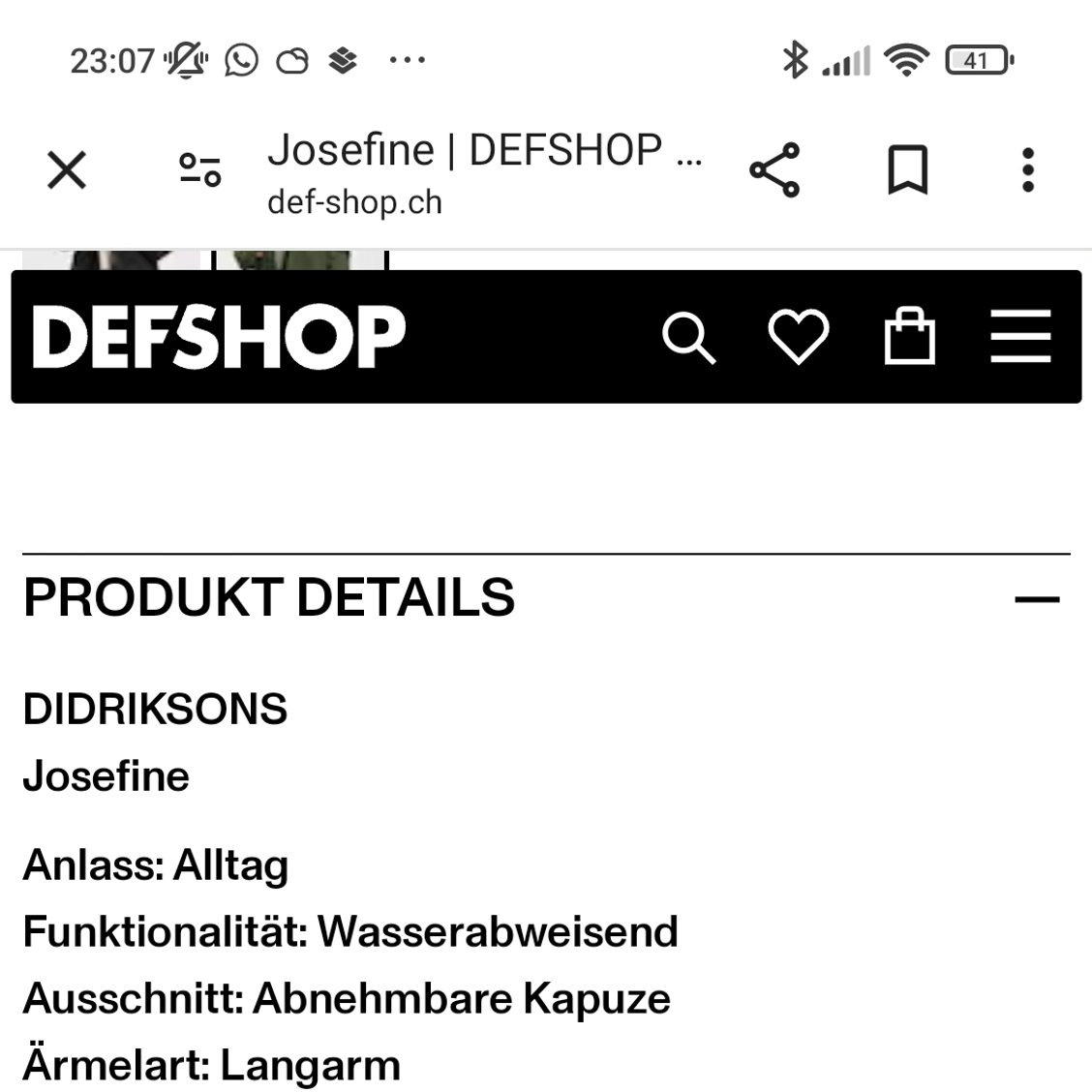Close the browser custom tab
1092x1092 pixels.
(x=67, y=171)
